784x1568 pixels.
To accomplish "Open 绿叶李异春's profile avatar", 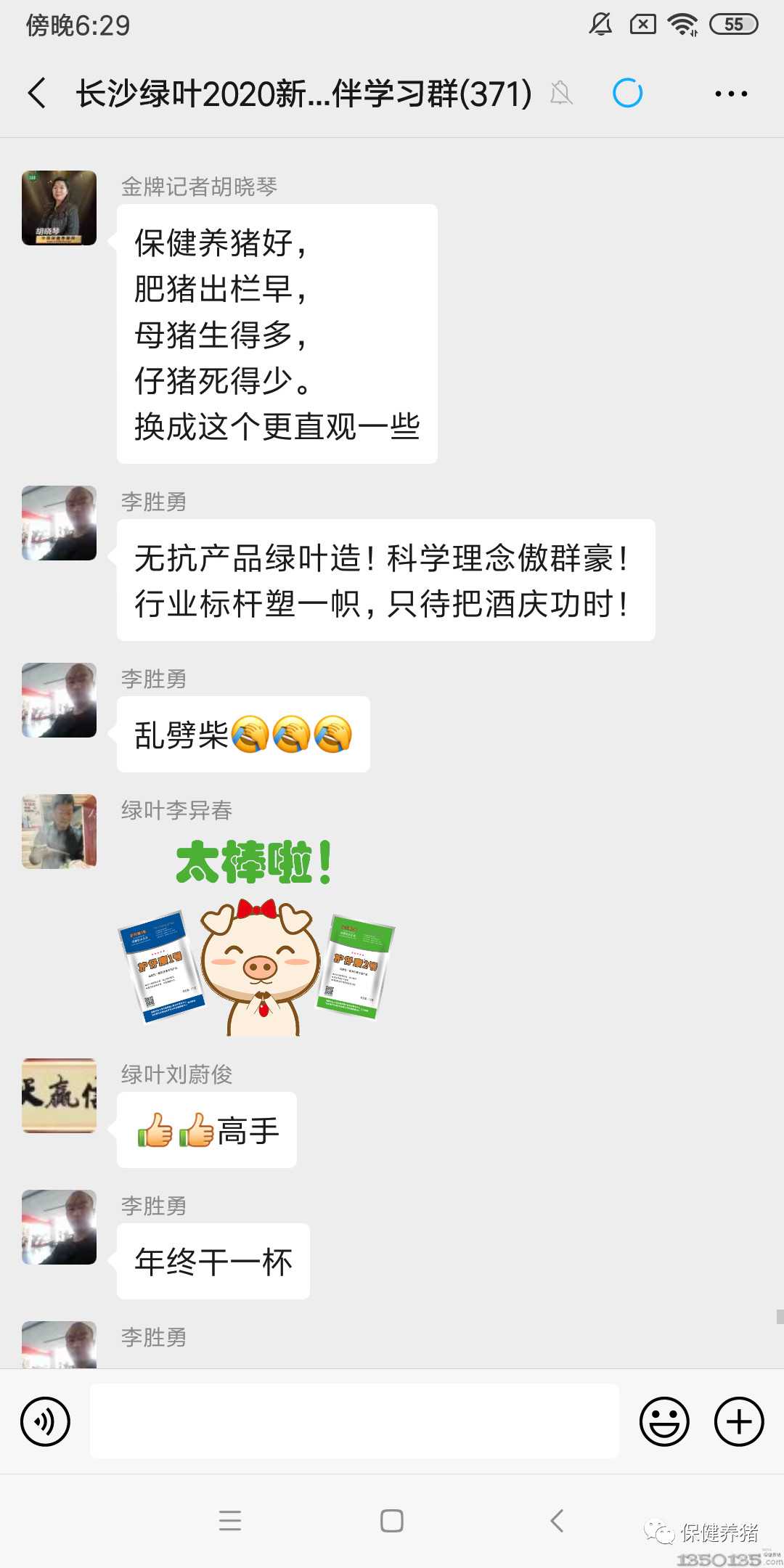I will pyautogui.click(x=60, y=832).
